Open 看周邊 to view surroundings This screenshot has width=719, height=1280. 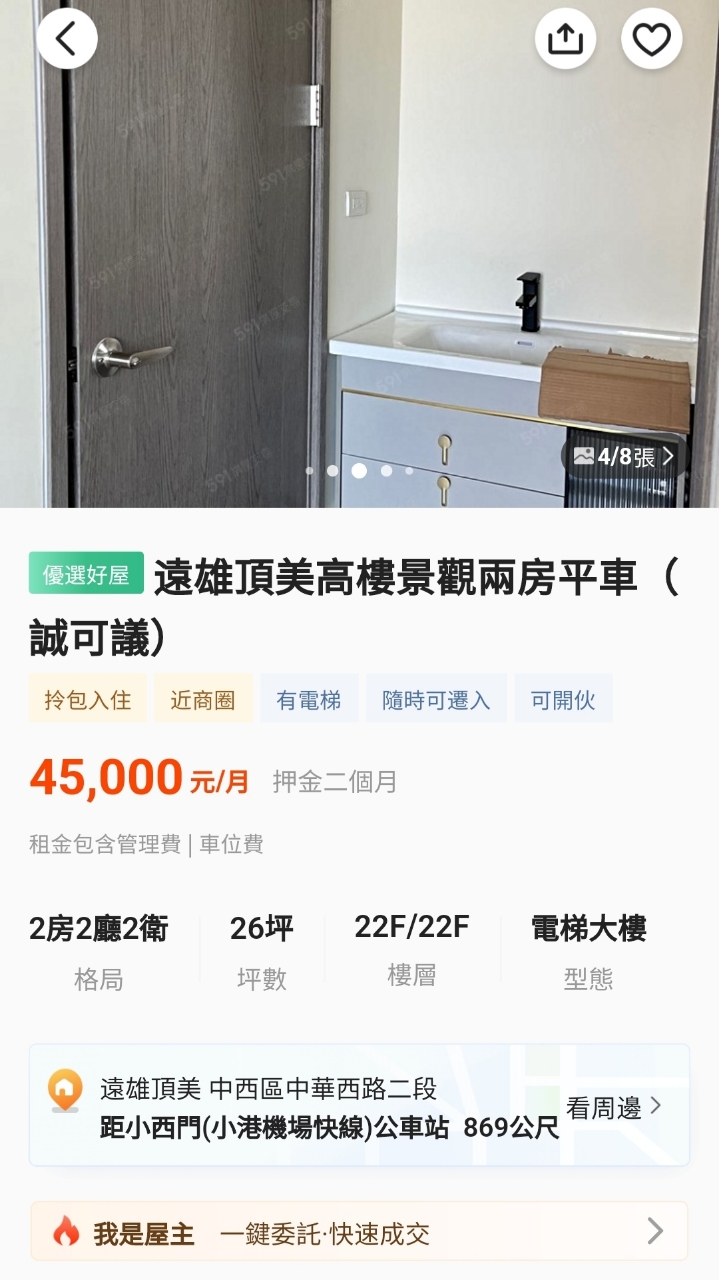(614, 1107)
